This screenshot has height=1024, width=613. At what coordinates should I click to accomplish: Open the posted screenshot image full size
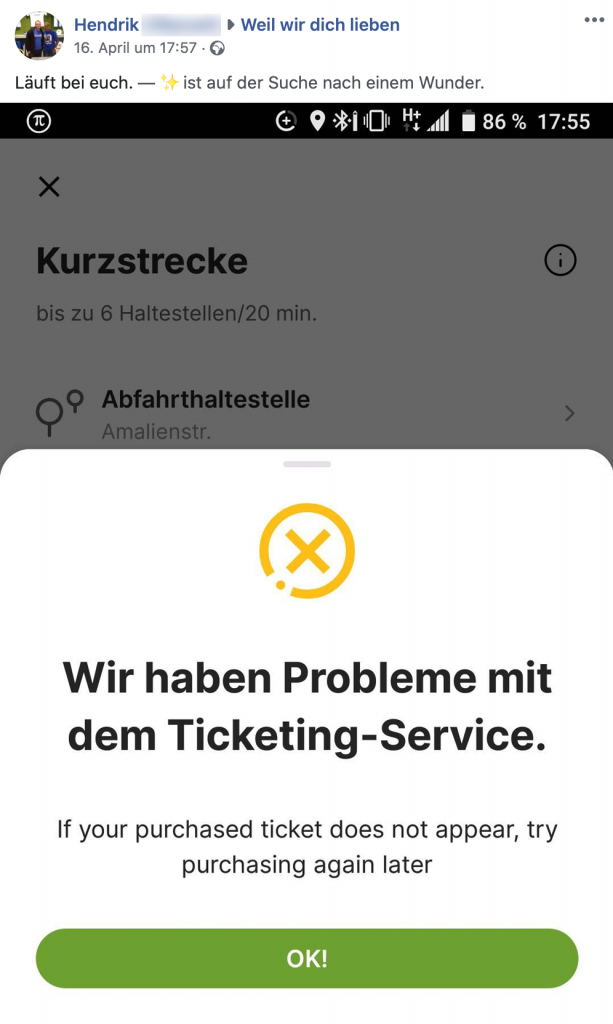(306, 560)
